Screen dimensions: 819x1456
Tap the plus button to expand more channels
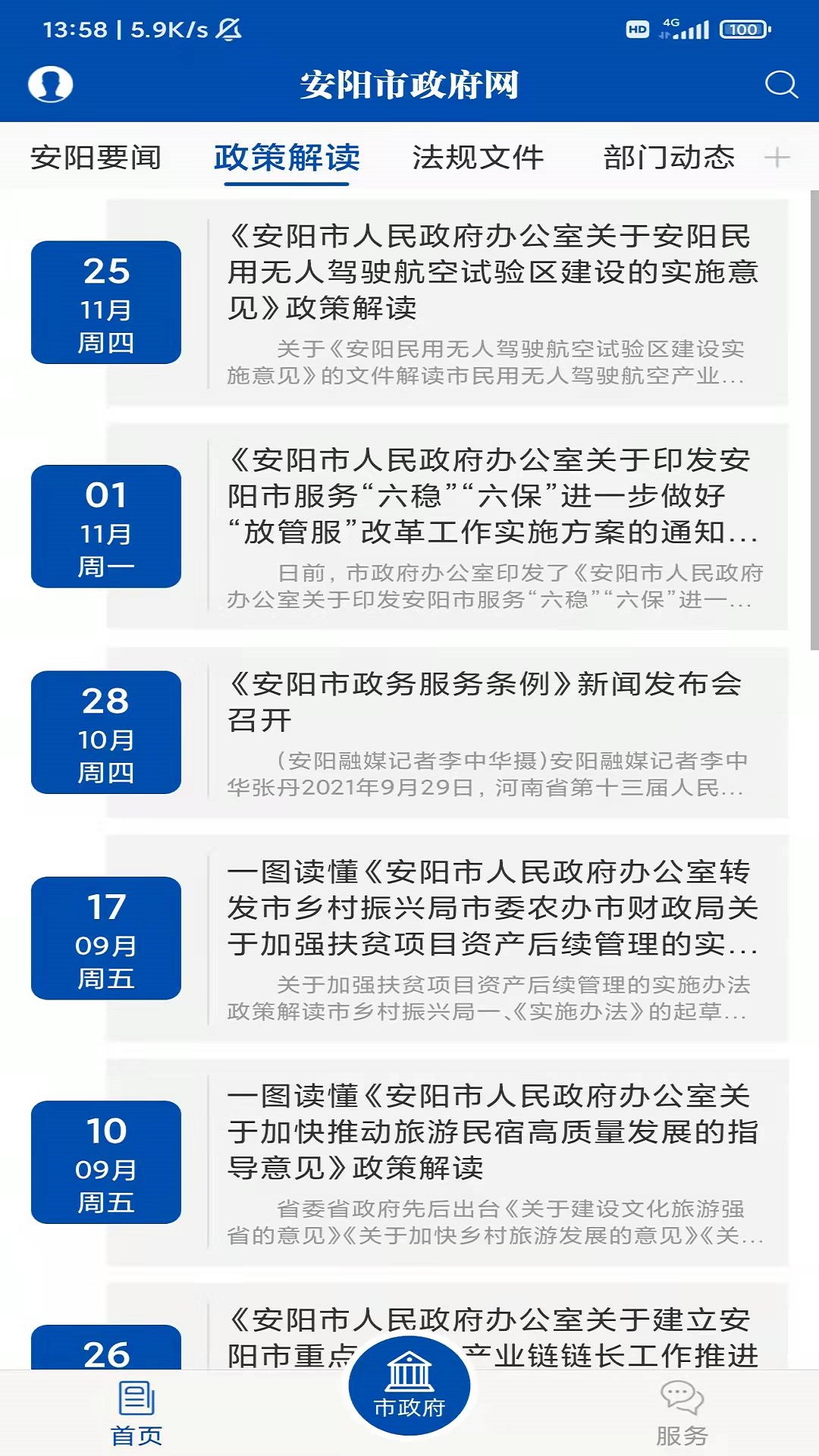(x=777, y=157)
